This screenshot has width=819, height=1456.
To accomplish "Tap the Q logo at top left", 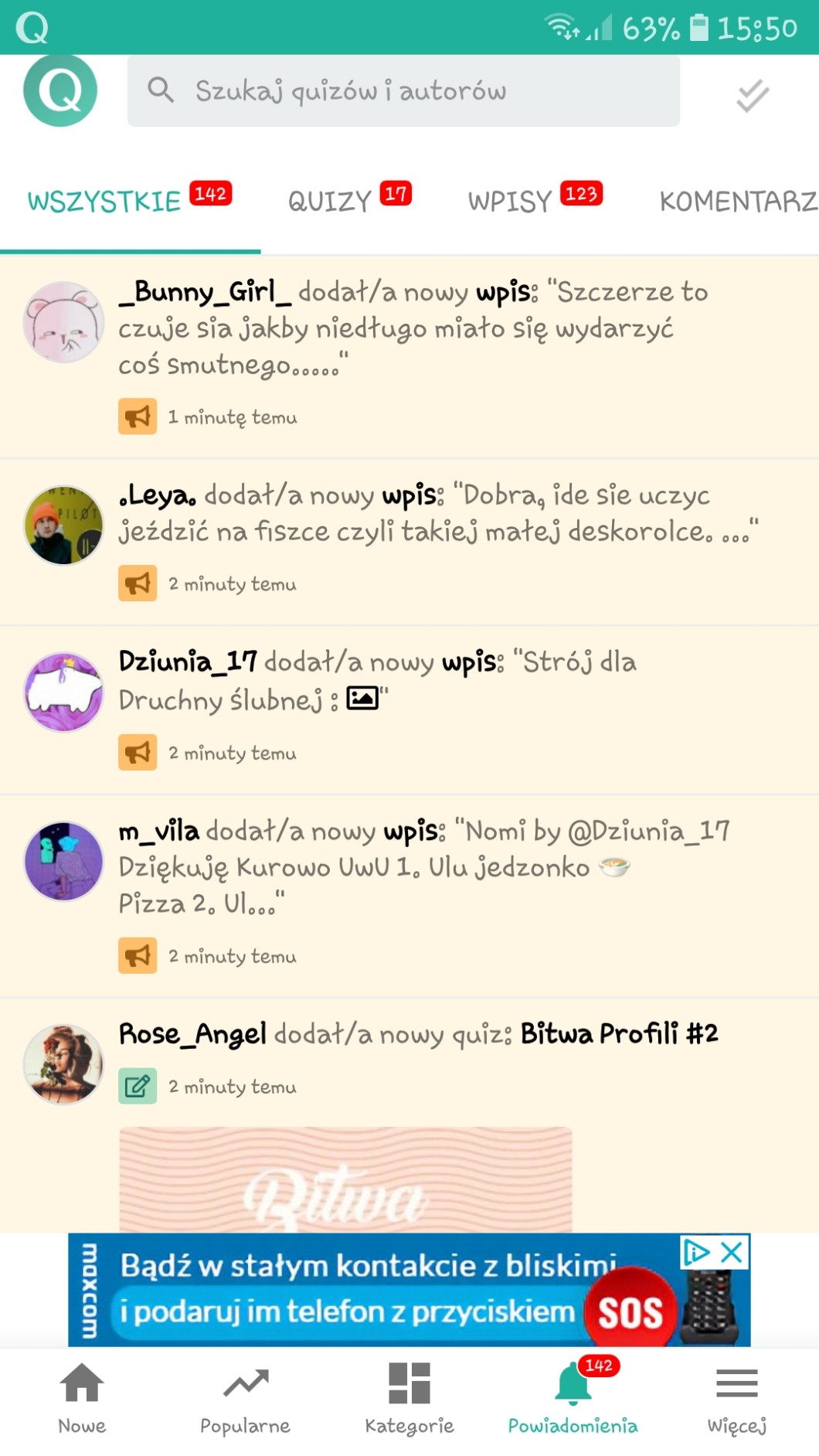I will pos(60,90).
